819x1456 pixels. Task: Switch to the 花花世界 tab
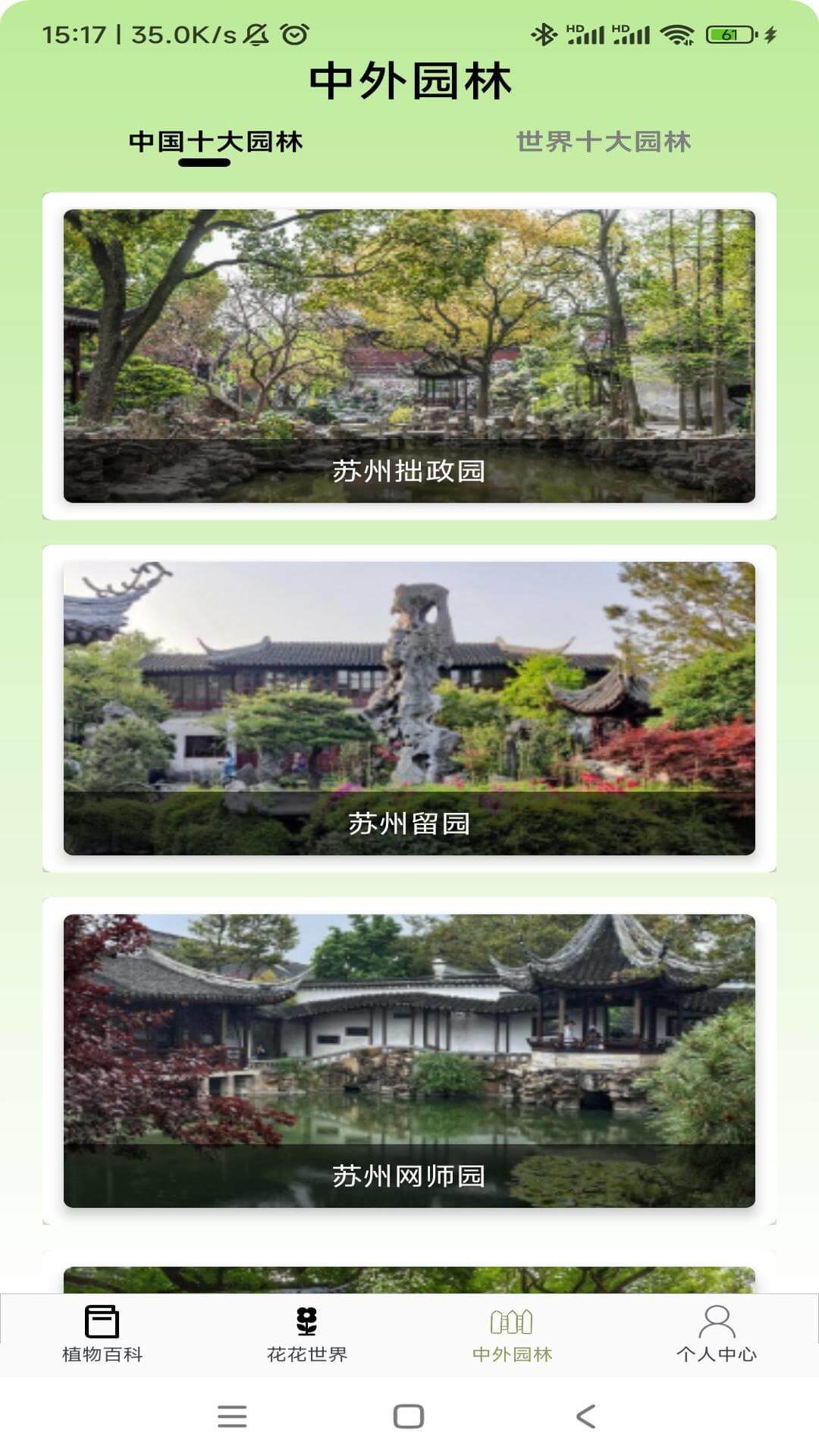[x=307, y=1334]
